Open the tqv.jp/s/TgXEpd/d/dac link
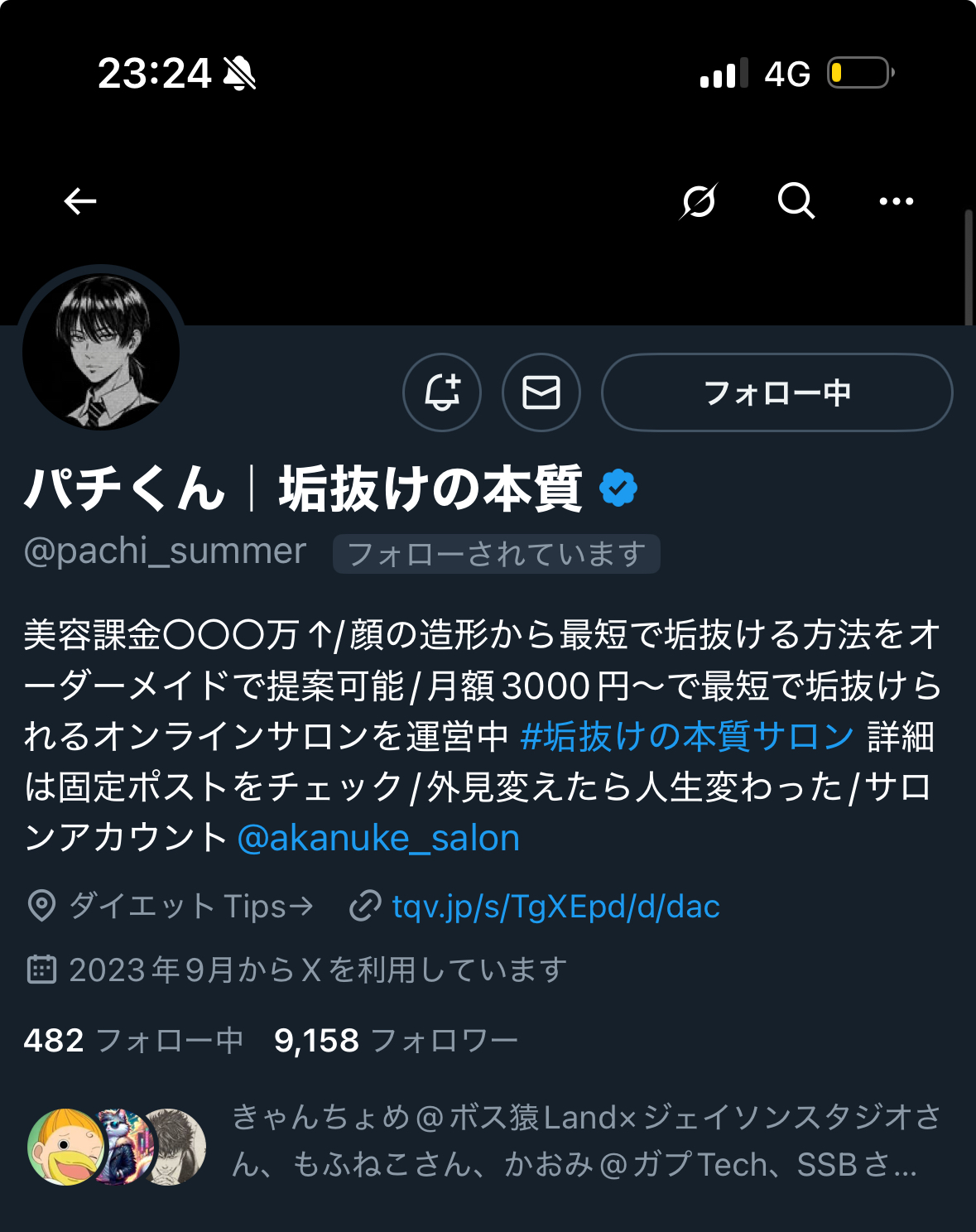The image size is (976, 1232). pyautogui.click(x=555, y=907)
